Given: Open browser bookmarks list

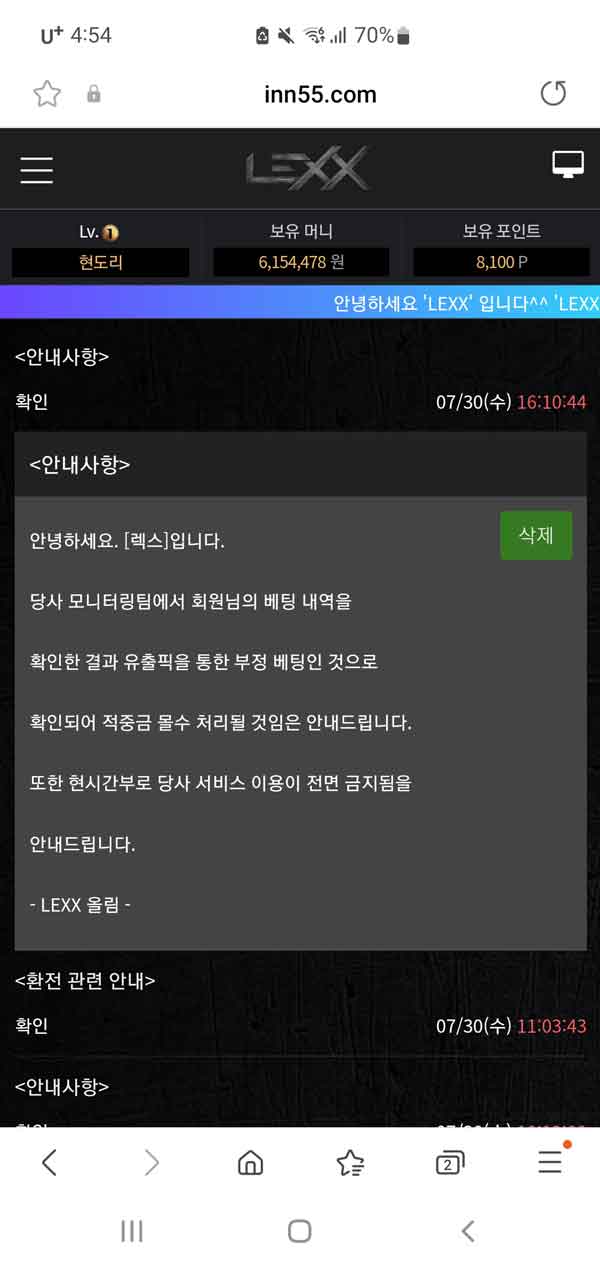Looking at the screenshot, I should (x=350, y=1161).
